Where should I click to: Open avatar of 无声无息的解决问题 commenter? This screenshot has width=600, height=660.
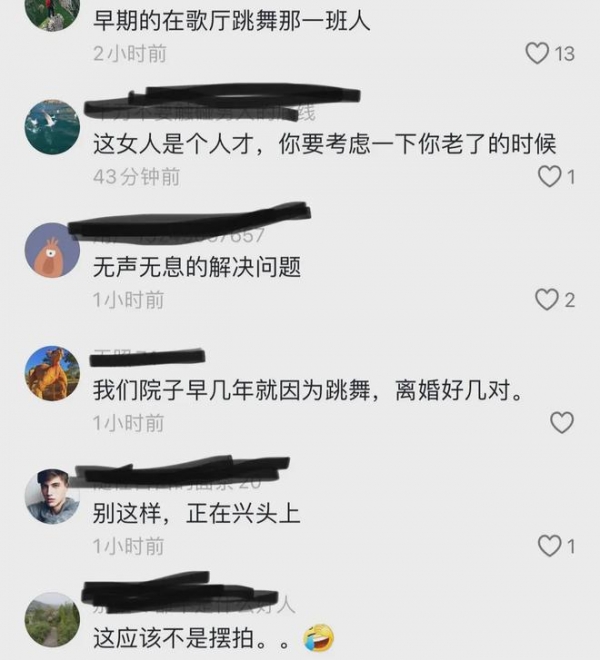click(x=52, y=250)
